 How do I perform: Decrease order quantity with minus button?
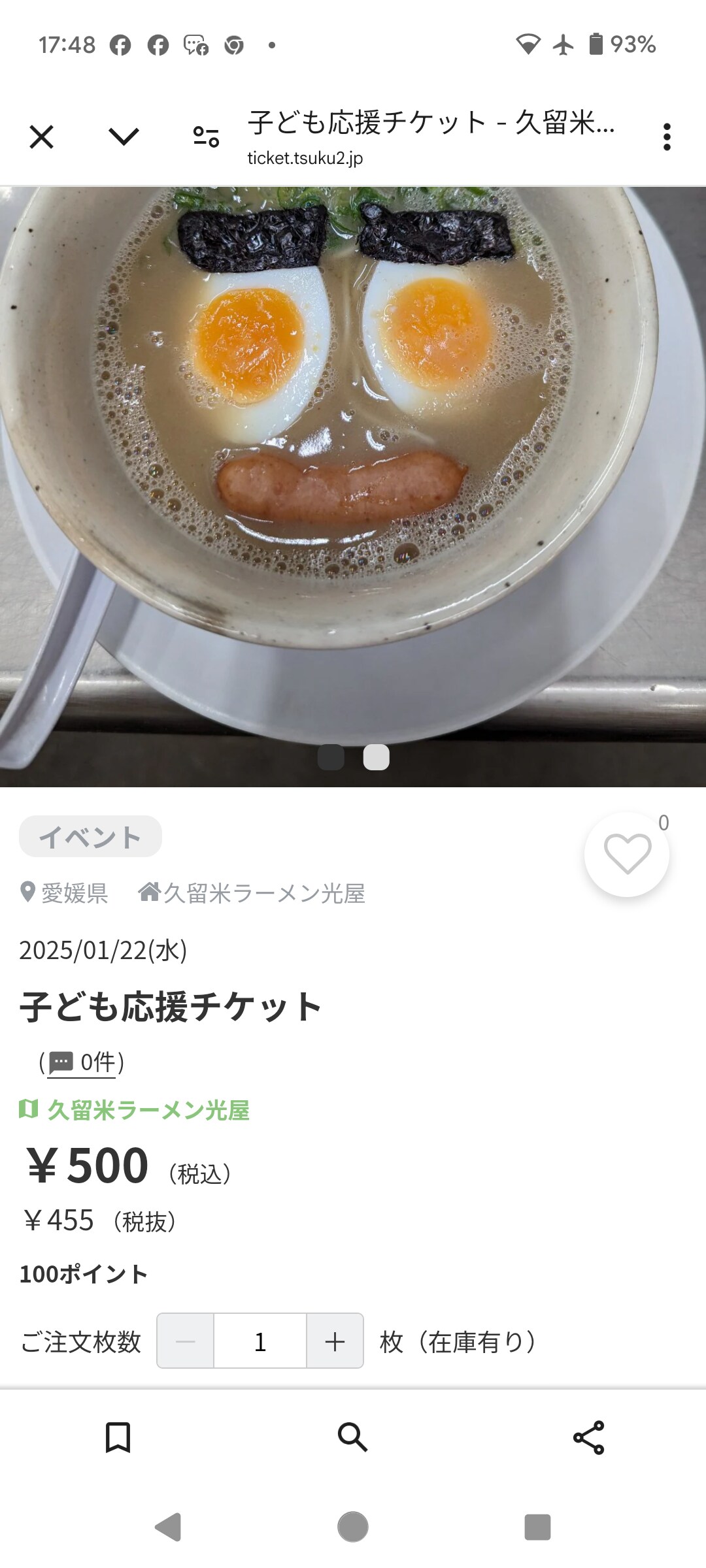pyautogui.click(x=186, y=1341)
